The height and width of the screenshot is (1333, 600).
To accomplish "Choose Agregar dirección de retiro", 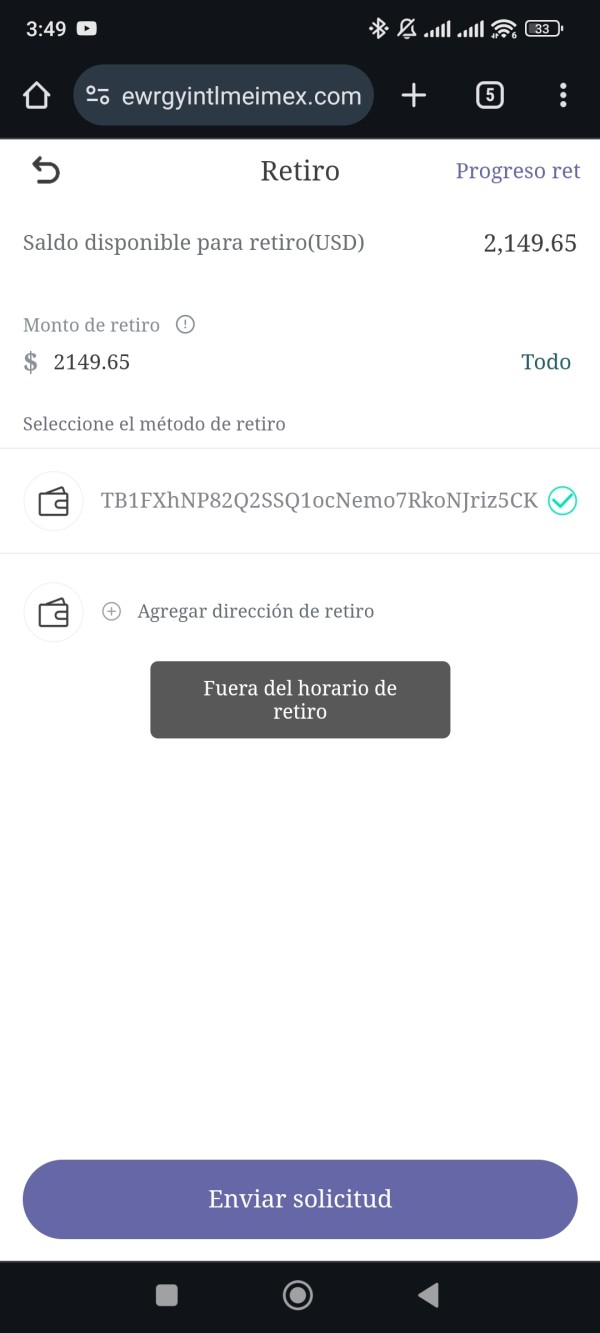I will [x=255, y=611].
